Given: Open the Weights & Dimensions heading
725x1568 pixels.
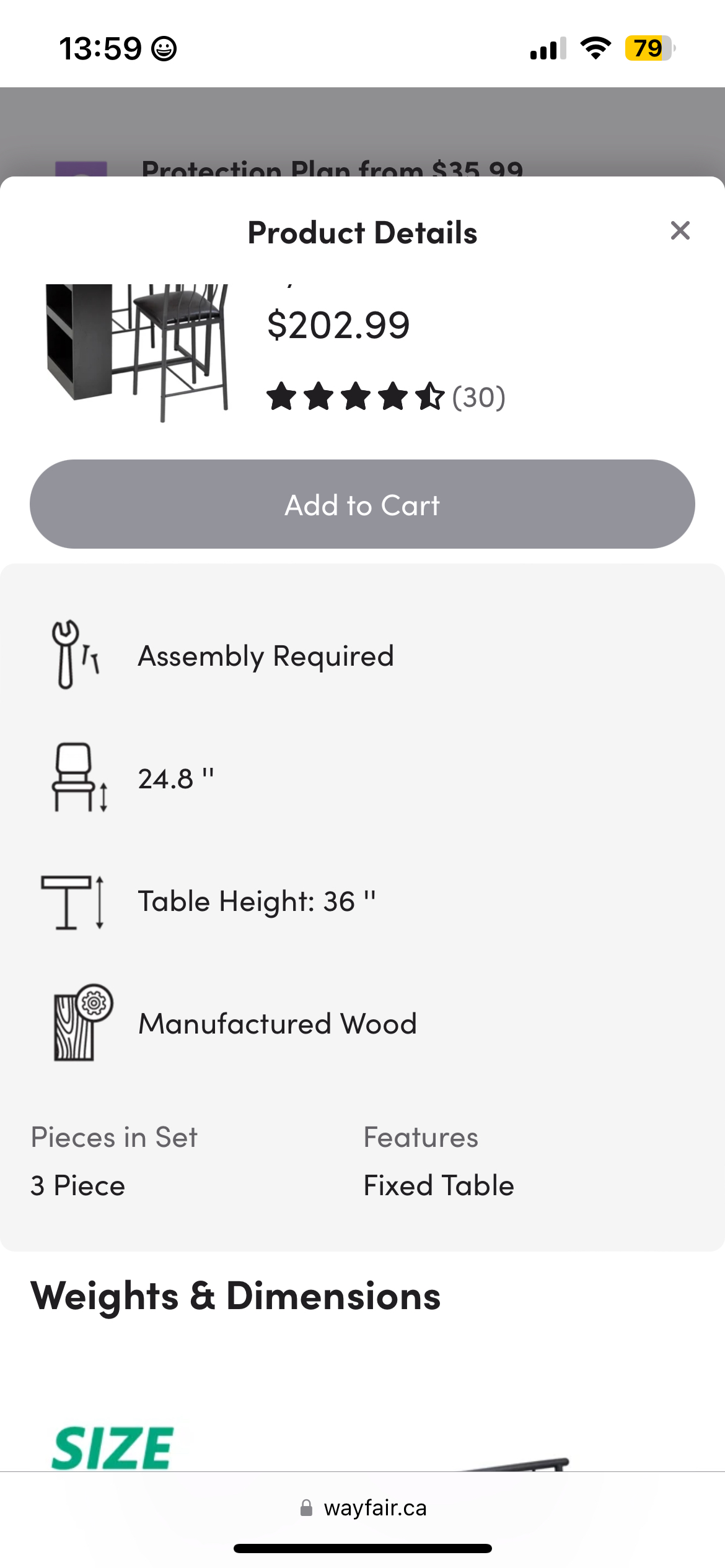Looking at the screenshot, I should (x=235, y=1297).
